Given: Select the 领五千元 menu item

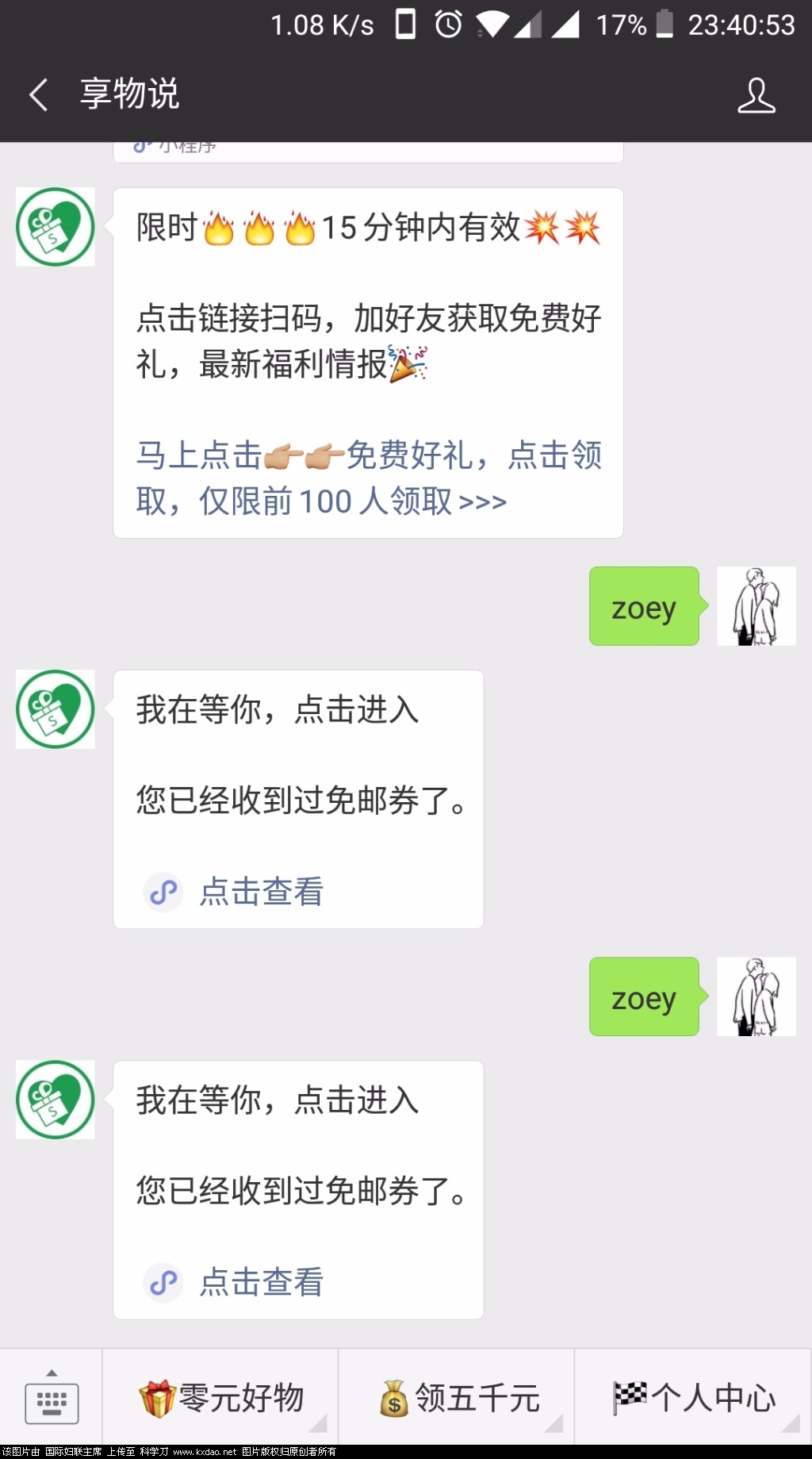Looking at the screenshot, I should click(x=456, y=1399).
